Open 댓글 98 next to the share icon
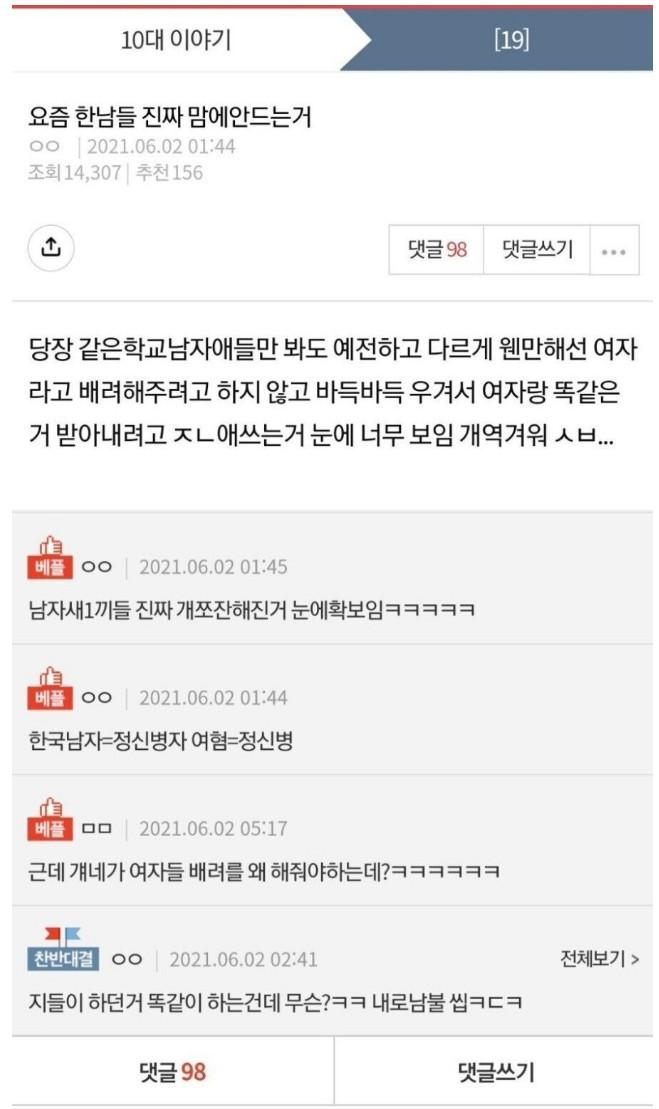Screen dimensions: 659x1109 click(x=436, y=250)
